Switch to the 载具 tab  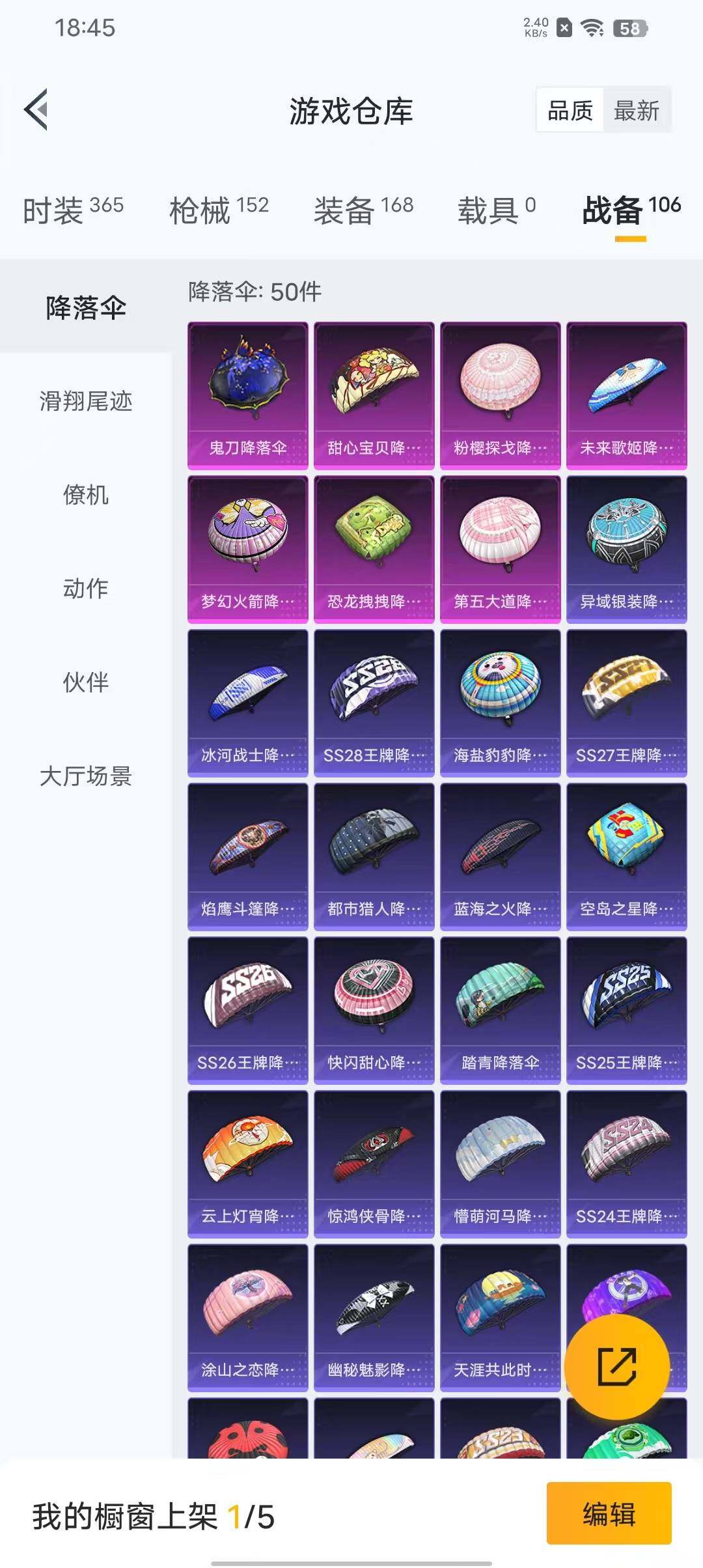coord(496,210)
